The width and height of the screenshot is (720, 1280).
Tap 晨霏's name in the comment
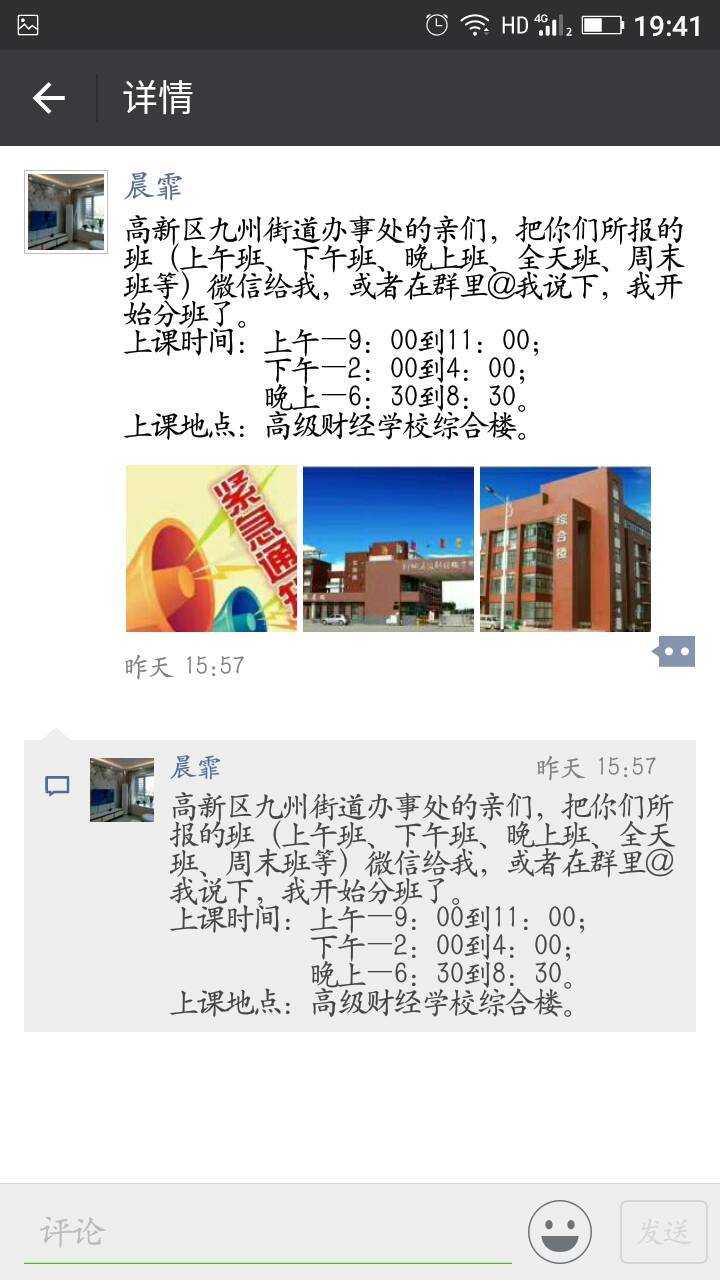pos(196,767)
